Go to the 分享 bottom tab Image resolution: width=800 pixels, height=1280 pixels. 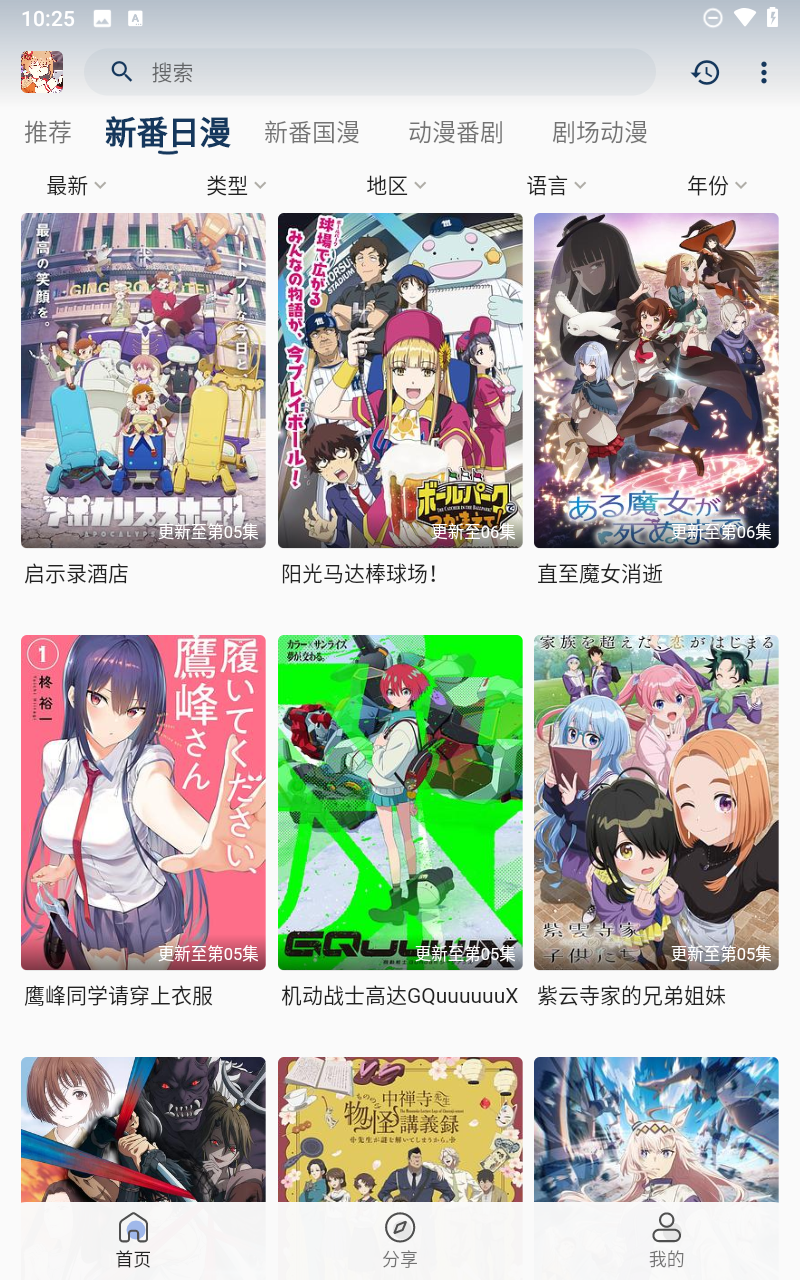(400, 1241)
